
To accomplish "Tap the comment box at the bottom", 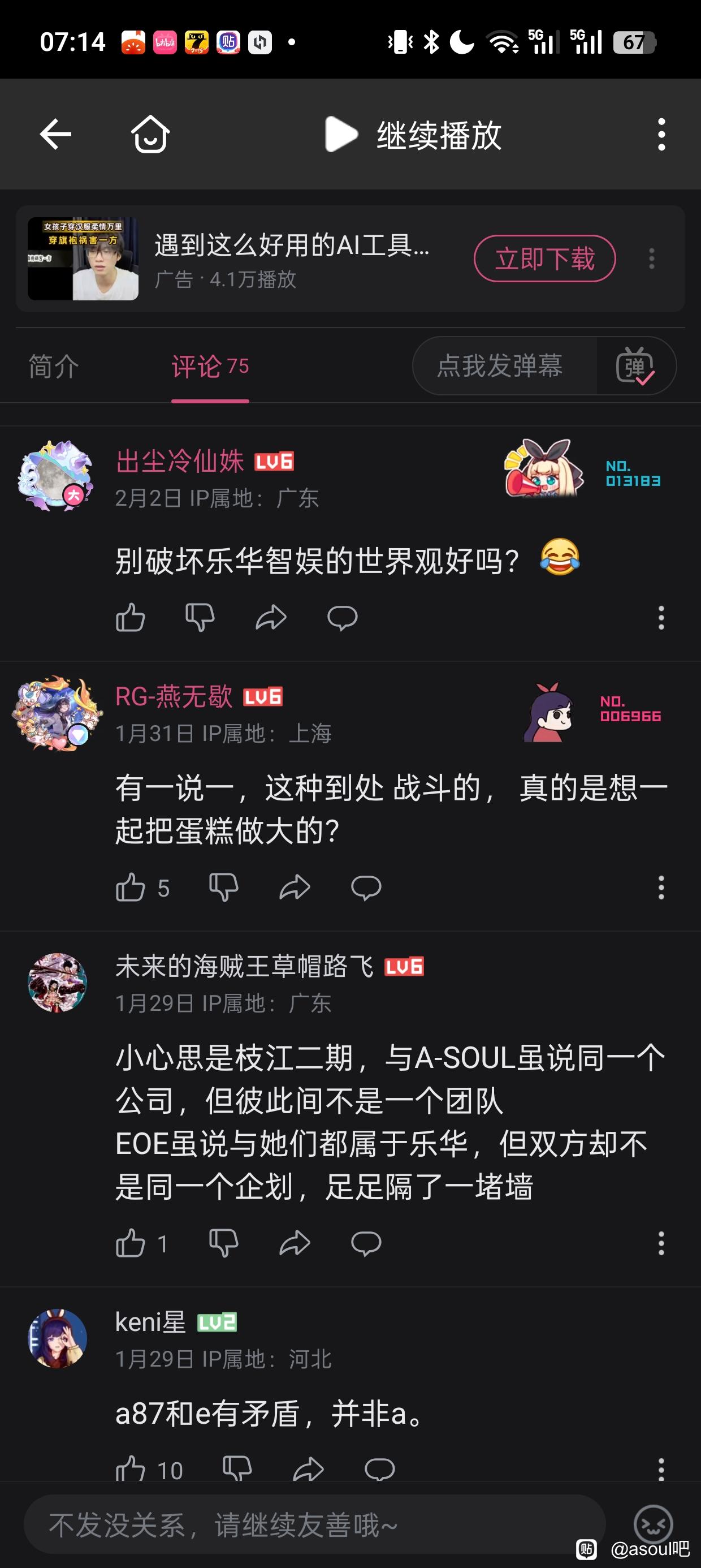I will tap(313, 1525).
